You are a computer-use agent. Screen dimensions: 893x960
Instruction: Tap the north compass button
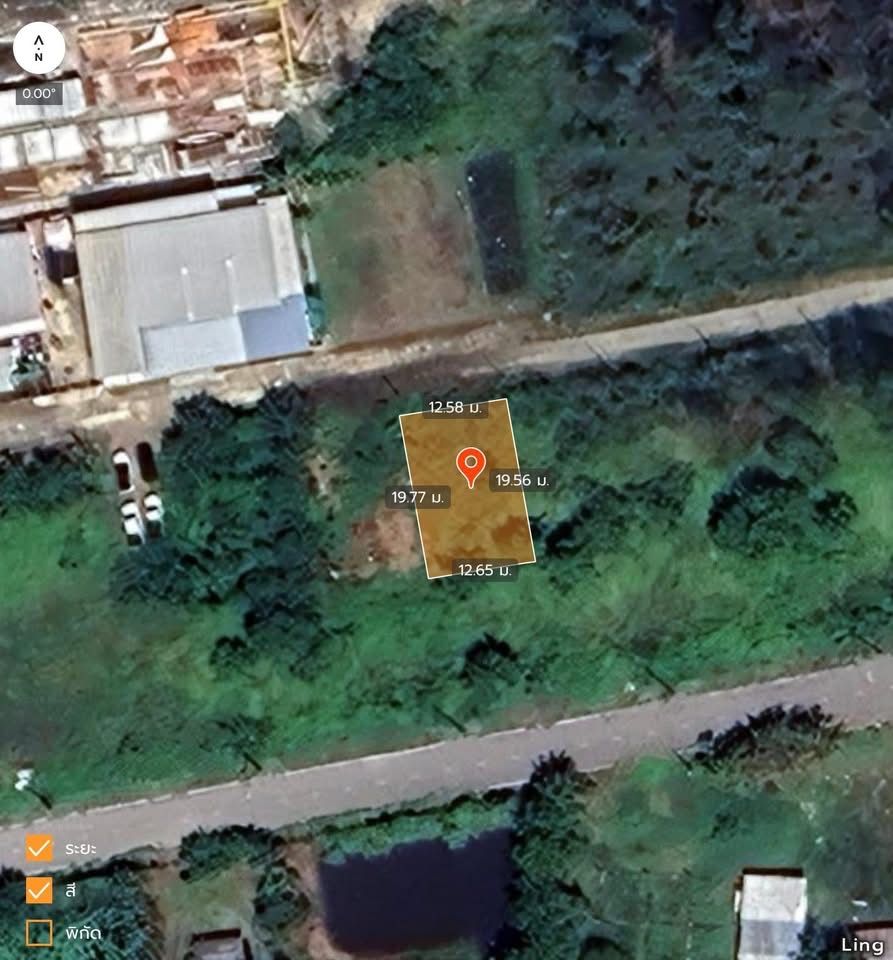[x=39, y=49]
